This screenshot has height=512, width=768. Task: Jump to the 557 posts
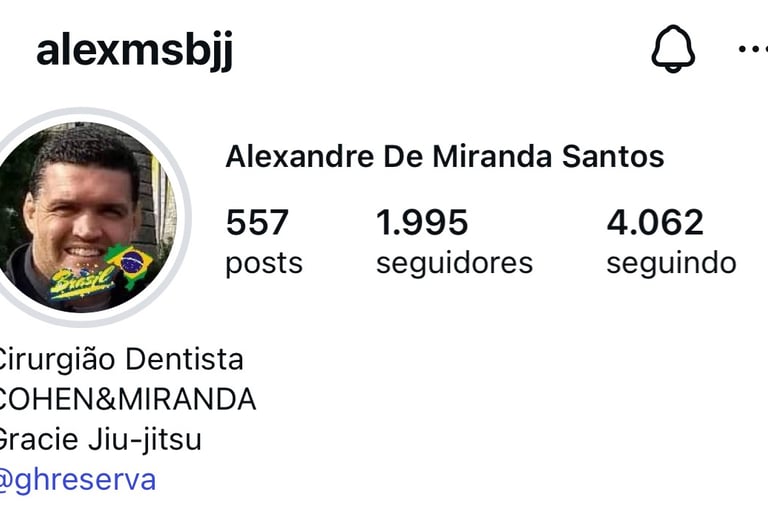point(263,241)
